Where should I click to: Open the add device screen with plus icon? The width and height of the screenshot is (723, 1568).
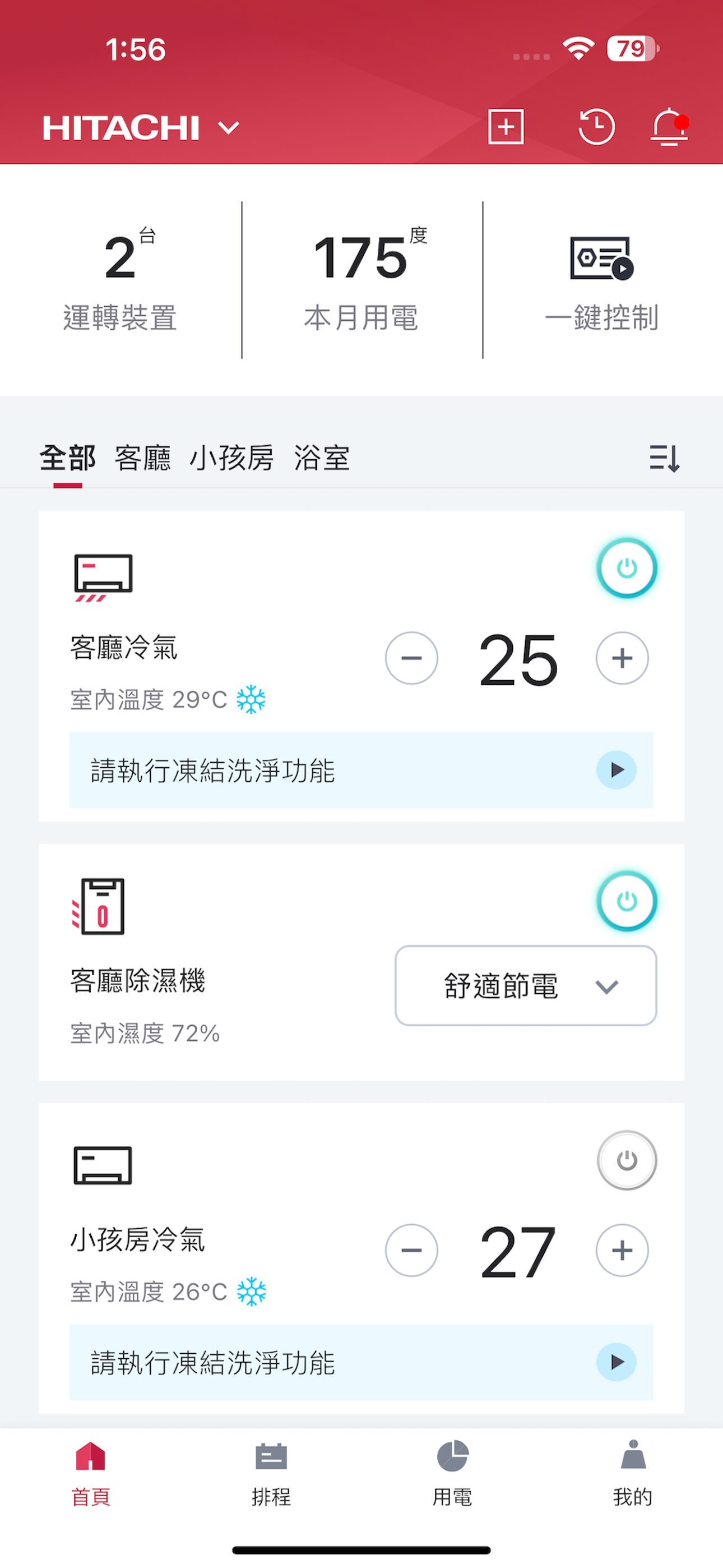504,128
